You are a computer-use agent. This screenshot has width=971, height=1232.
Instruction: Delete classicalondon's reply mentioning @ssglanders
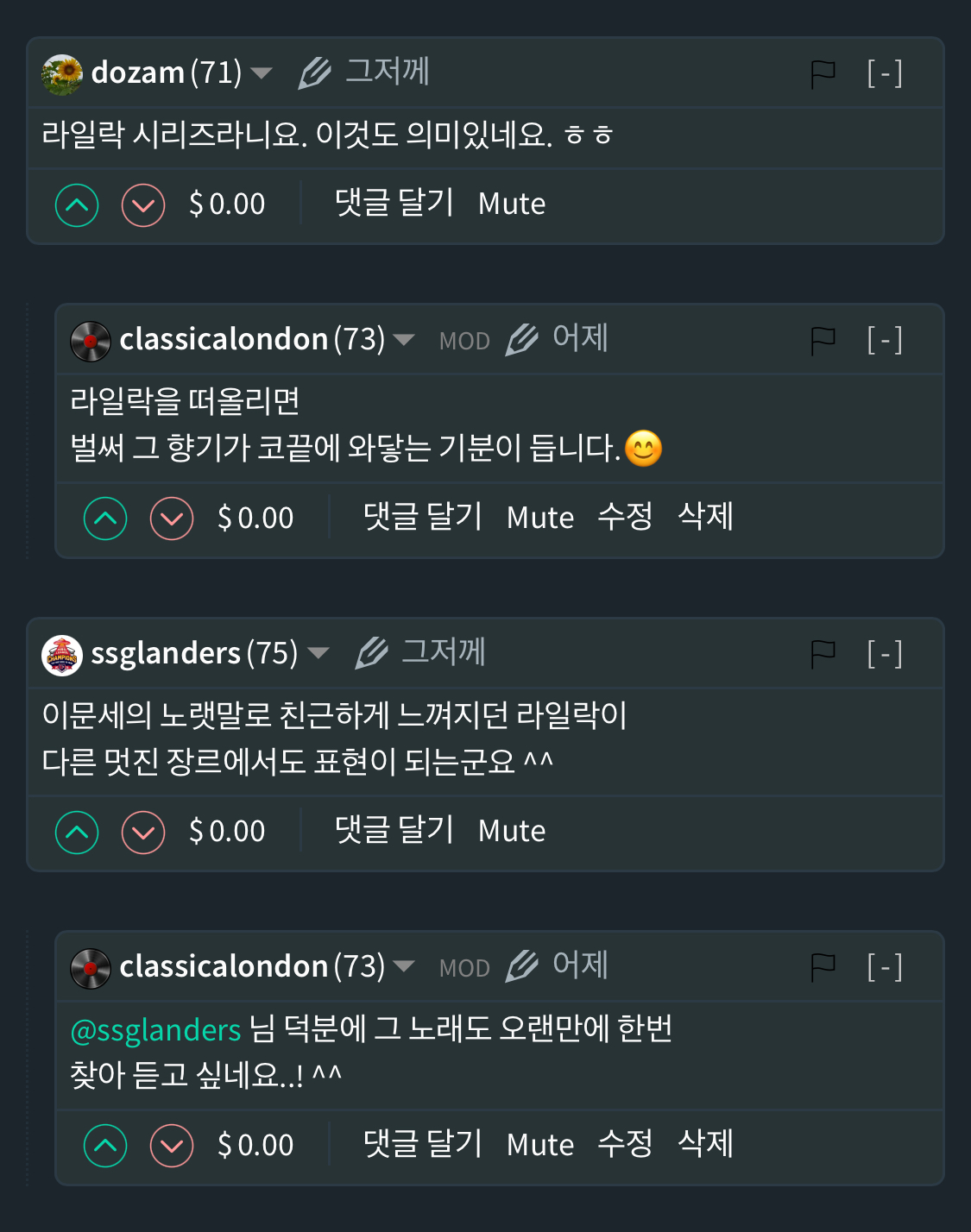tap(705, 1145)
